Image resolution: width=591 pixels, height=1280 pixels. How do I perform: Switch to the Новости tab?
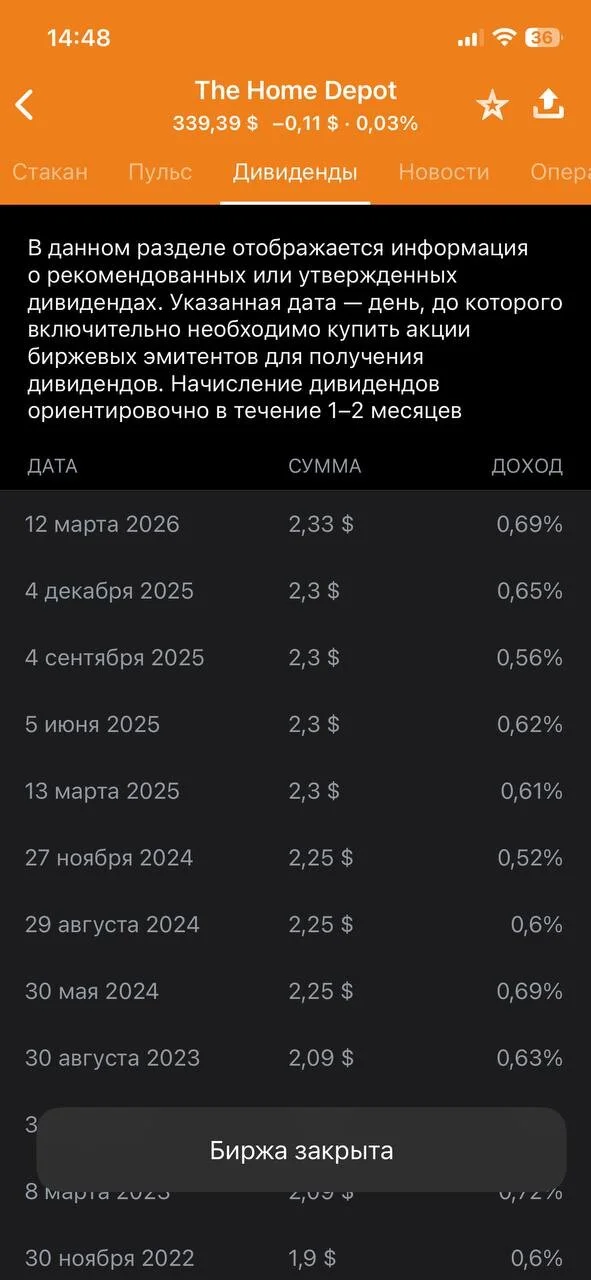coord(444,172)
